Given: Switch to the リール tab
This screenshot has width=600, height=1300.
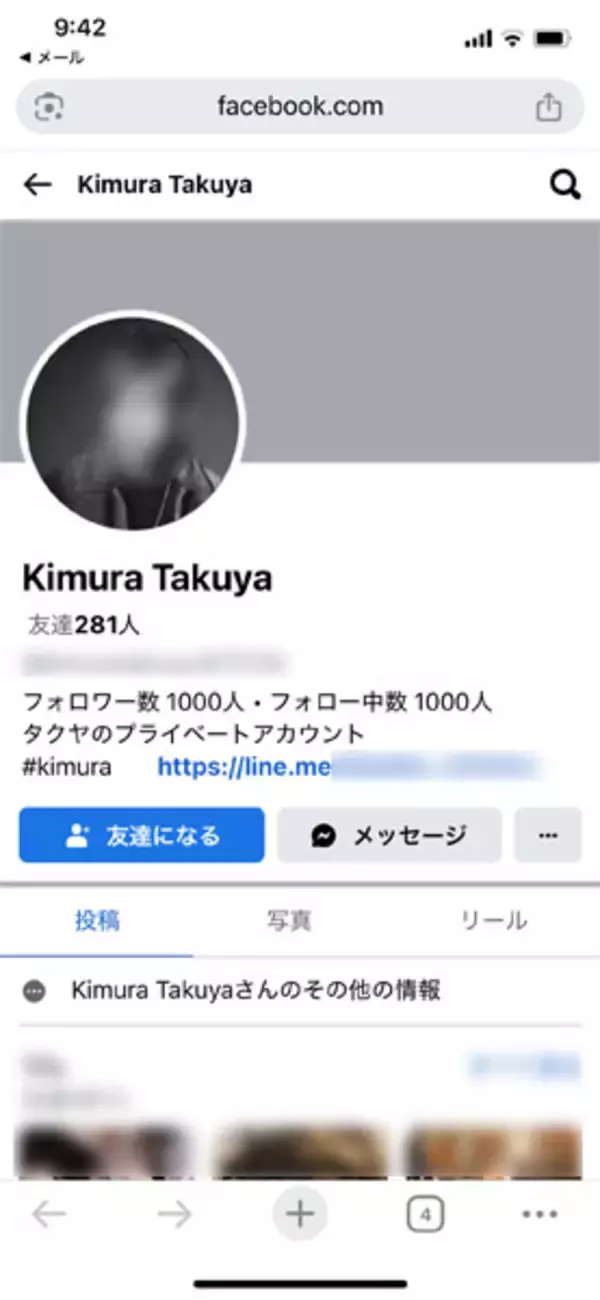Looking at the screenshot, I should pyautogui.click(x=494, y=921).
